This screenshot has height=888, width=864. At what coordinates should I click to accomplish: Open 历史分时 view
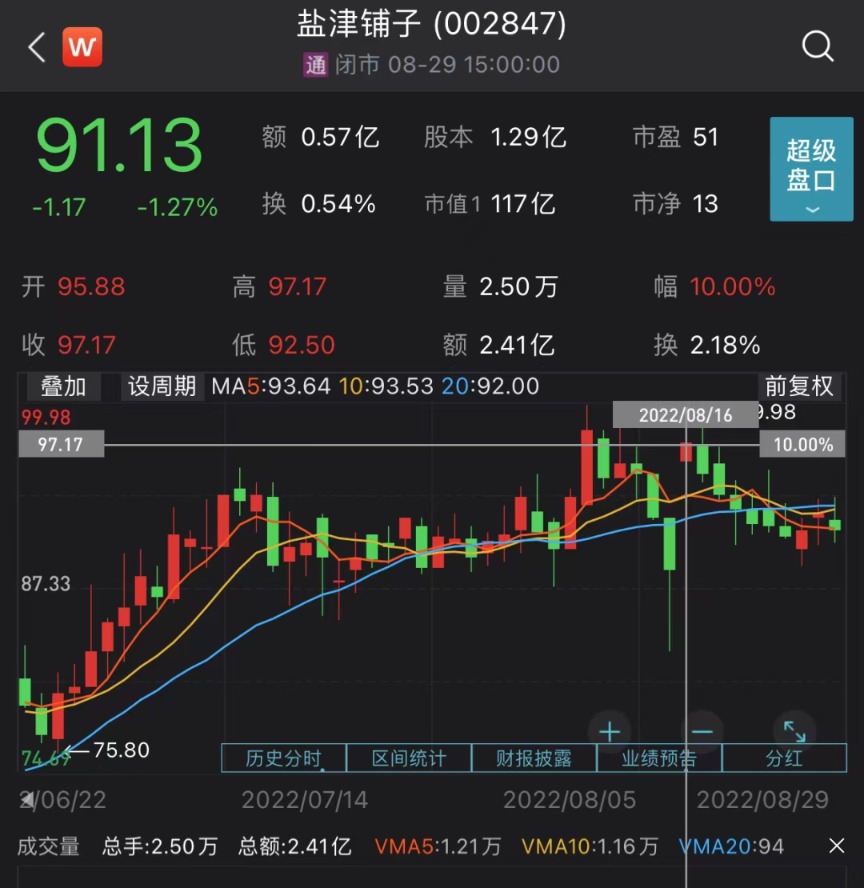[x=283, y=758]
